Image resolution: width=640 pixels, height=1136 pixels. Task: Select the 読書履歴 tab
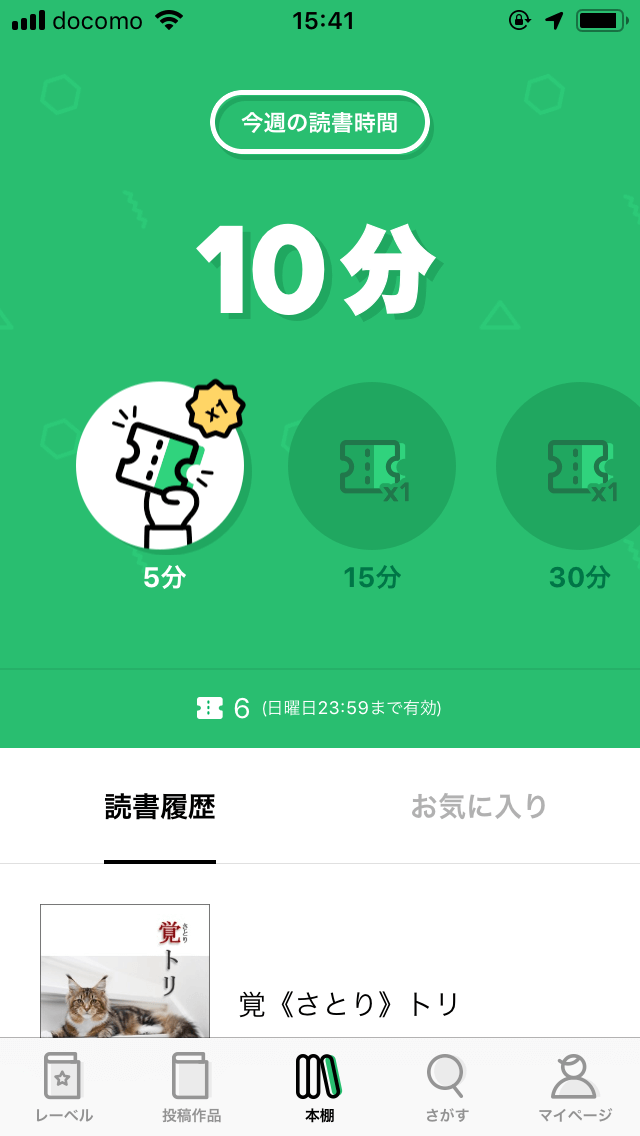pos(160,806)
